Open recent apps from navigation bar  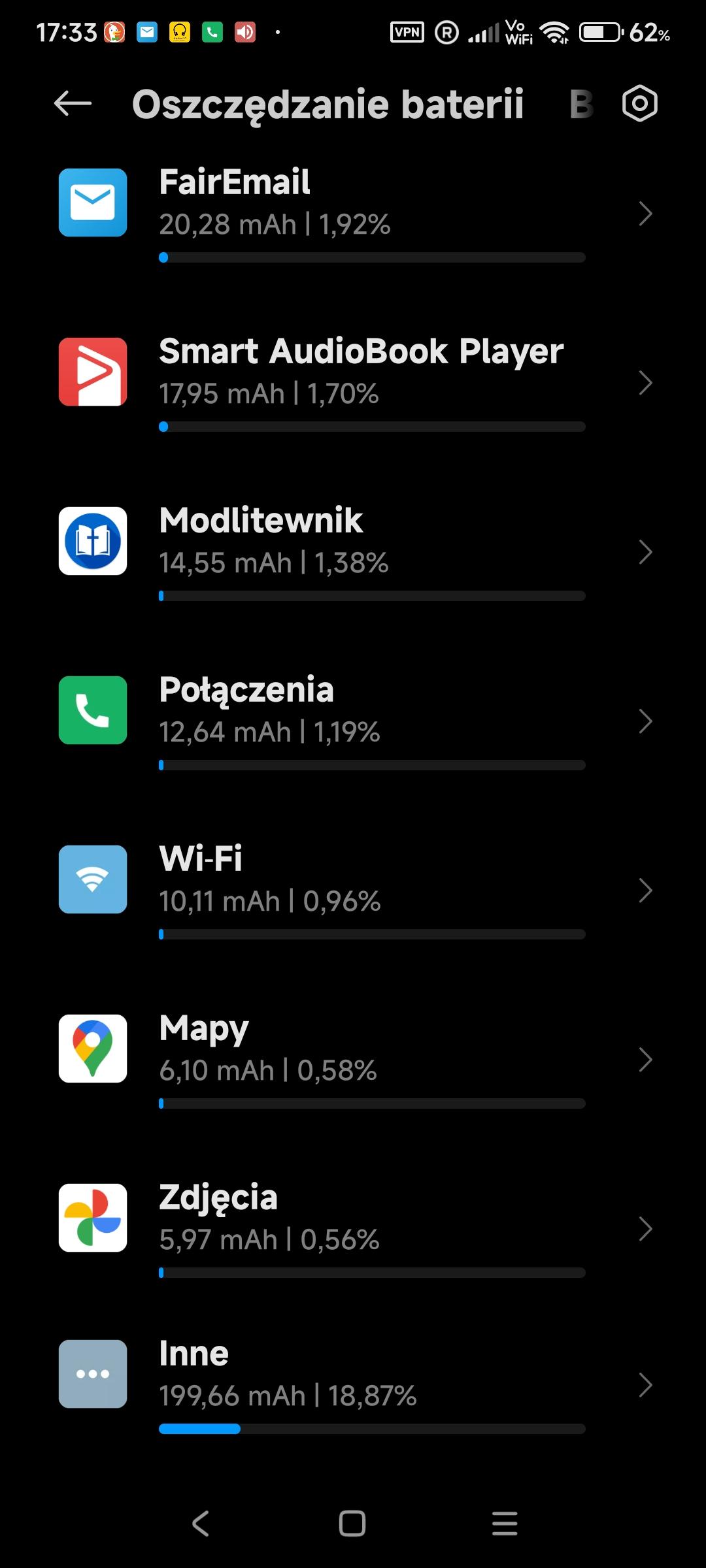[x=505, y=1524]
